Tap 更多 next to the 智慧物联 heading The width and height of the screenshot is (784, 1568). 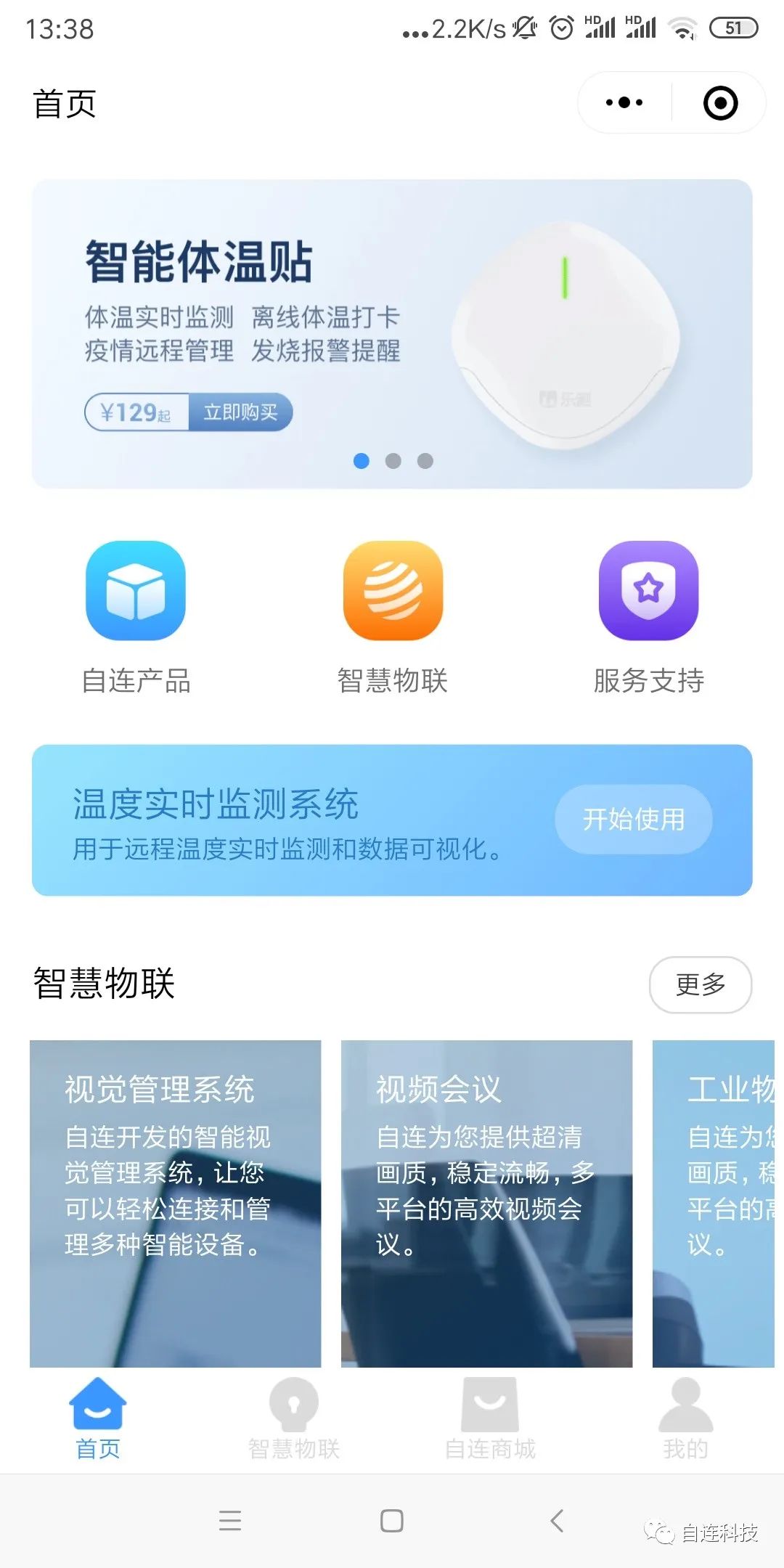pos(700,984)
